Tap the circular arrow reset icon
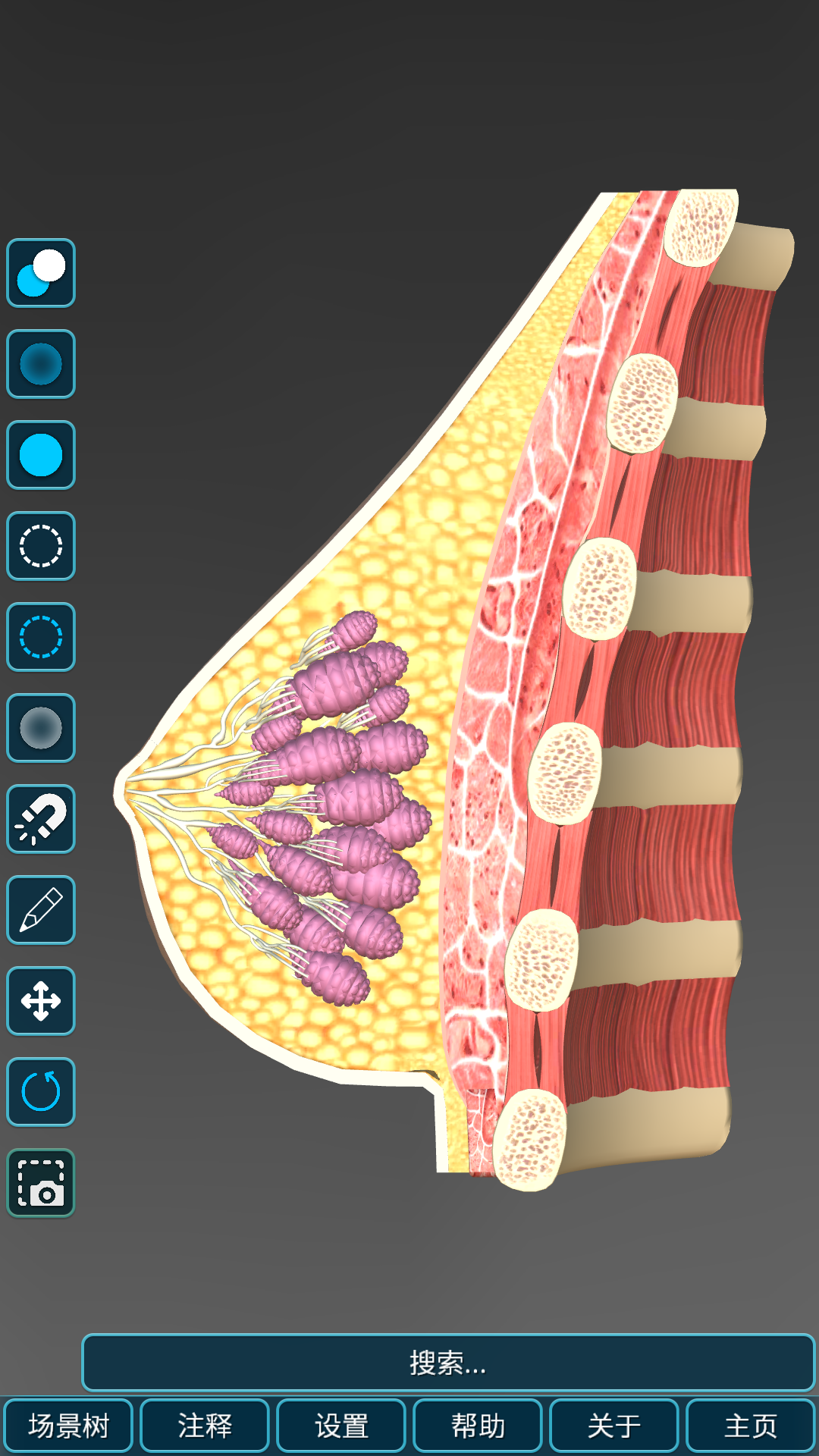The image size is (819, 1456). [41, 1092]
